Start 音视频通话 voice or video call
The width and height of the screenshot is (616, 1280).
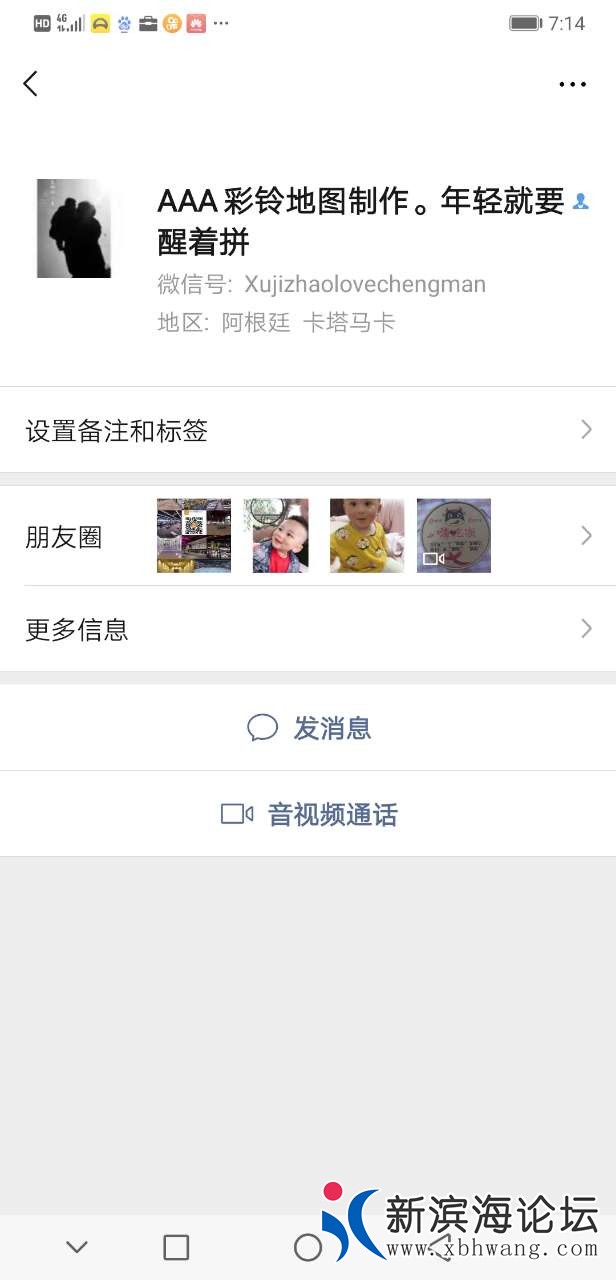(x=308, y=815)
